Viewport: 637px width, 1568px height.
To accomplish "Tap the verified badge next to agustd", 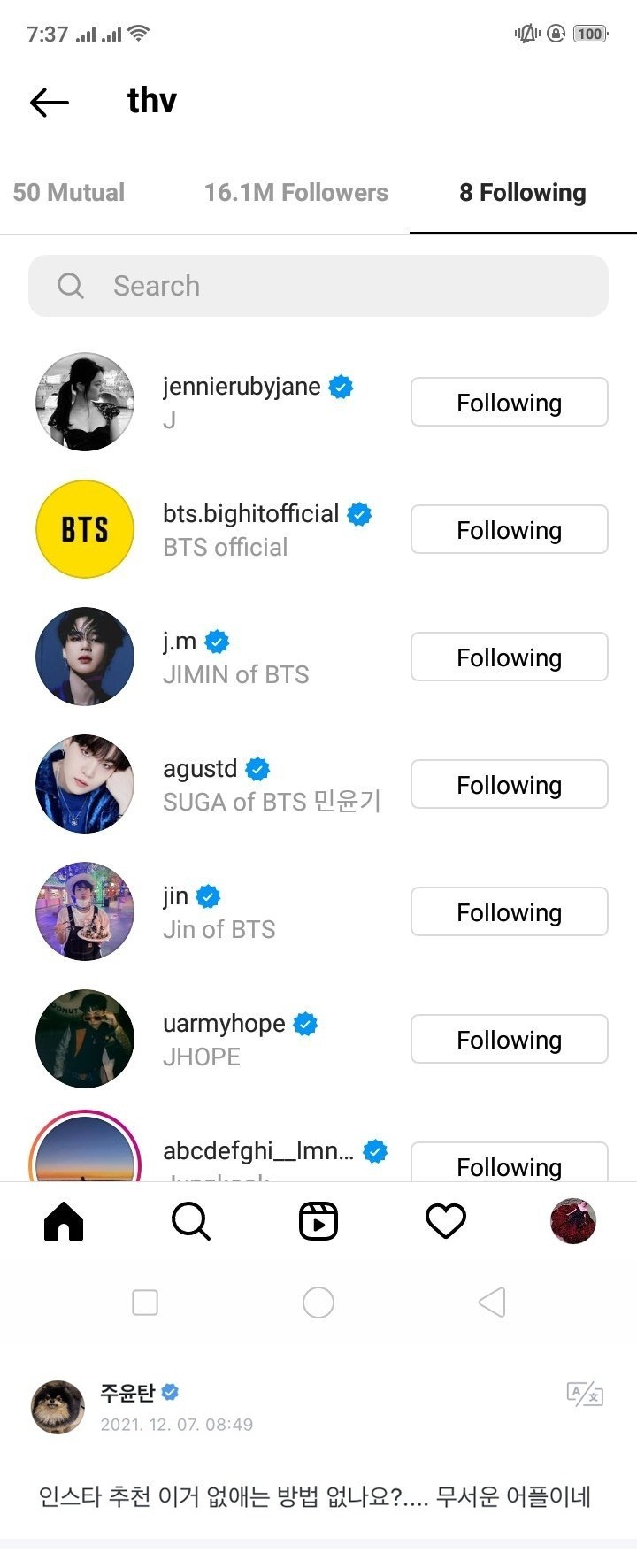I will coord(257,768).
